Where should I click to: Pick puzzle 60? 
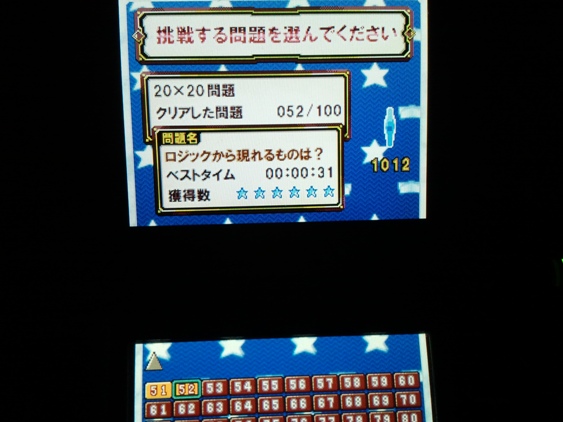point(407,380)
